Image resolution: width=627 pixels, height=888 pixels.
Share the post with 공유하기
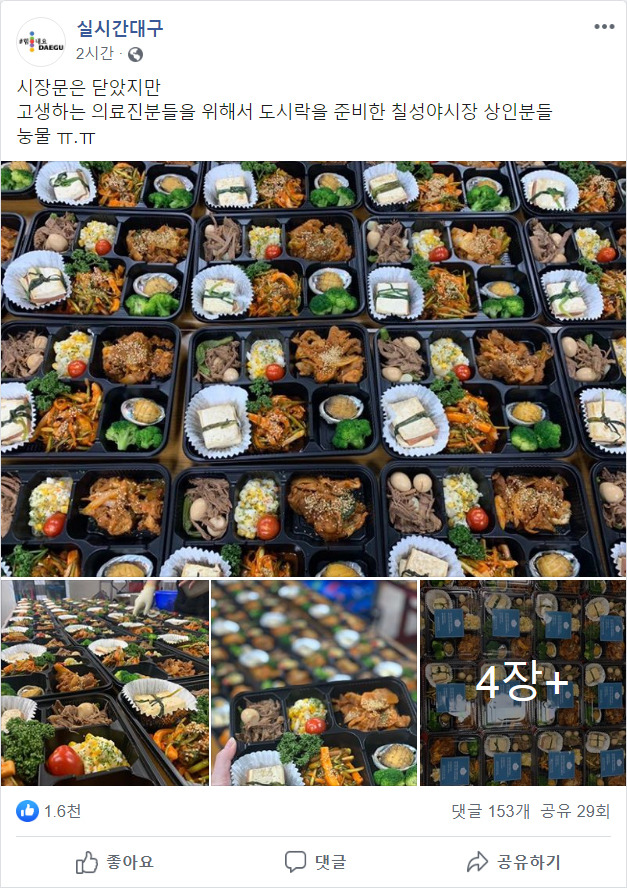tap(513, 862)
